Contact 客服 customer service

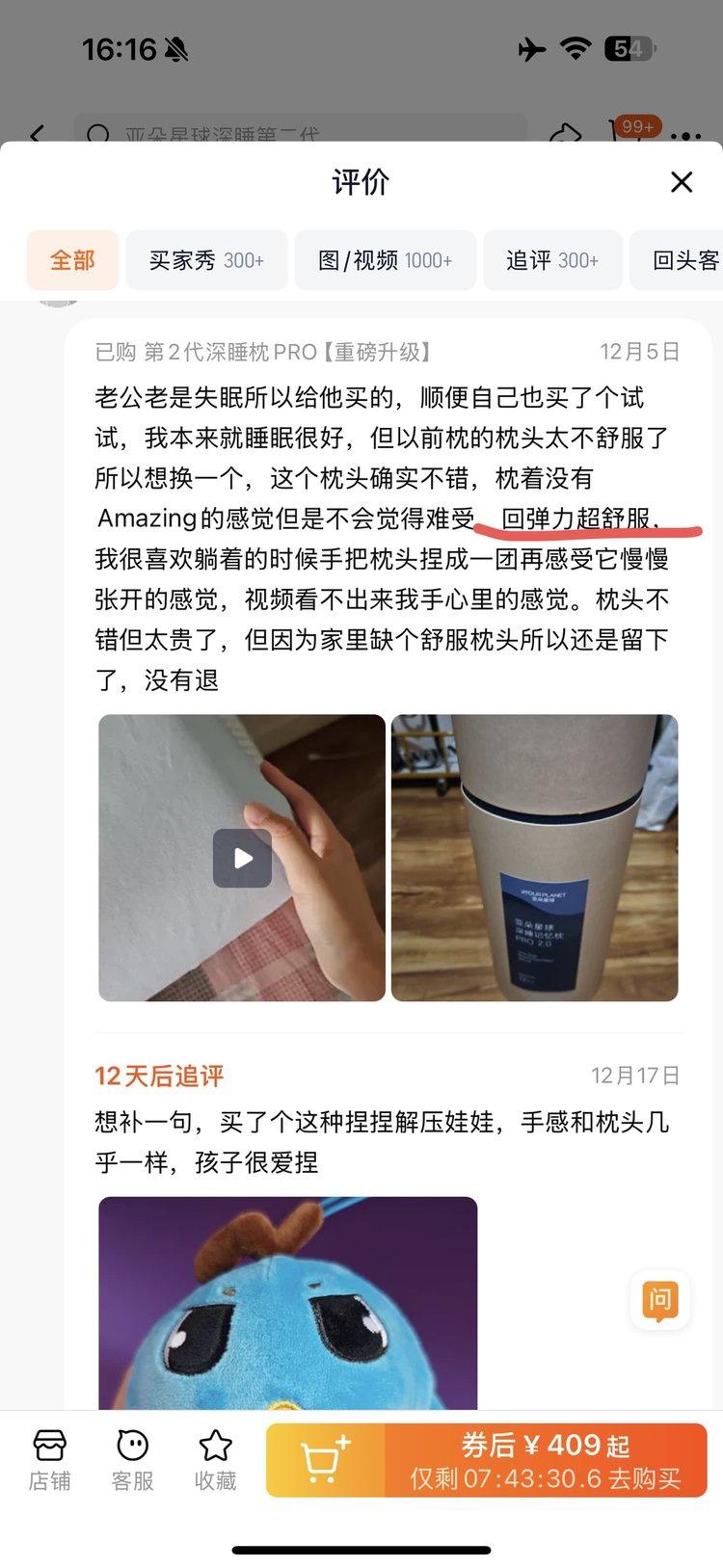coord(132,1460)
